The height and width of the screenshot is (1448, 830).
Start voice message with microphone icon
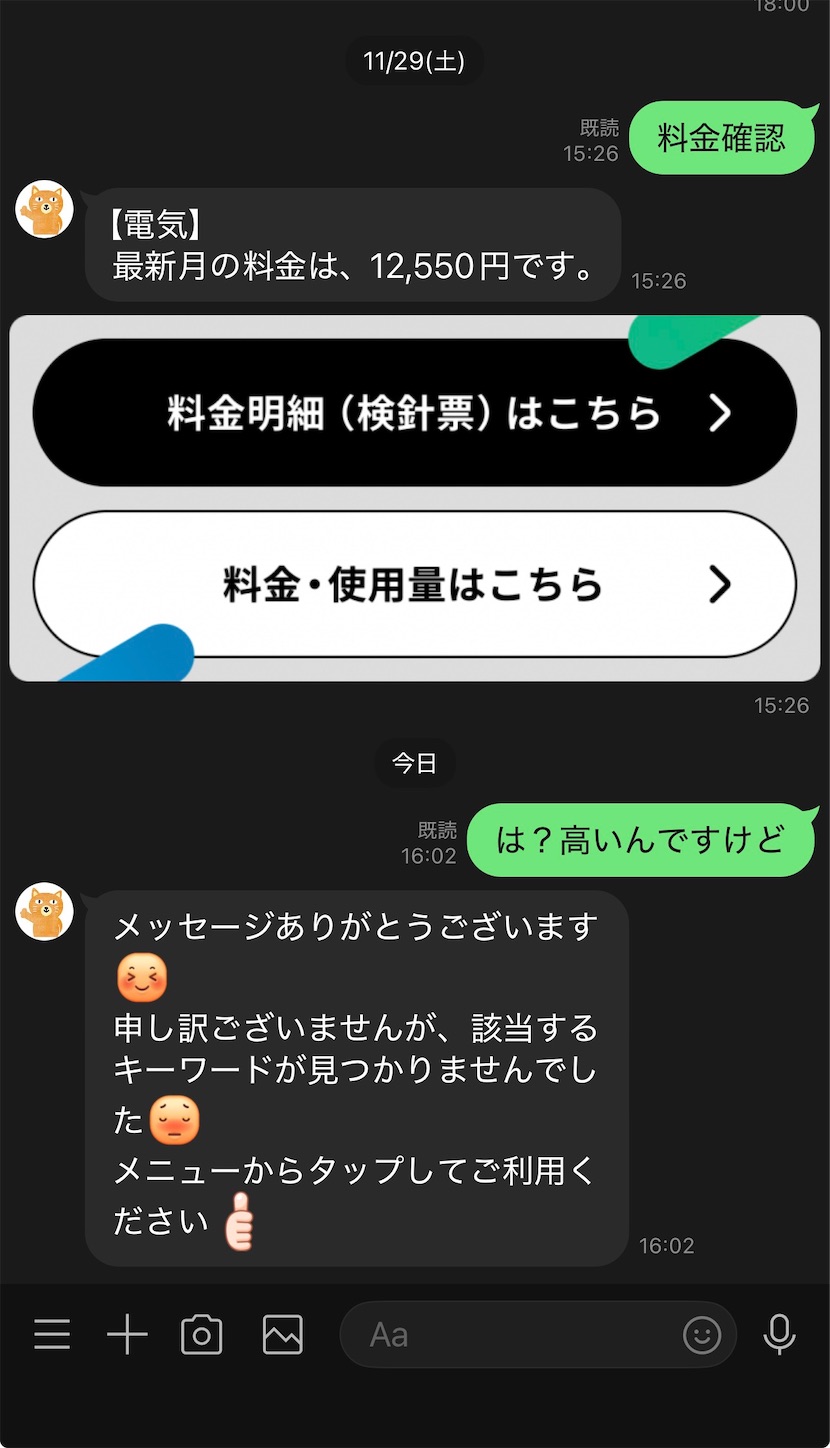[x=779, y=1335]
